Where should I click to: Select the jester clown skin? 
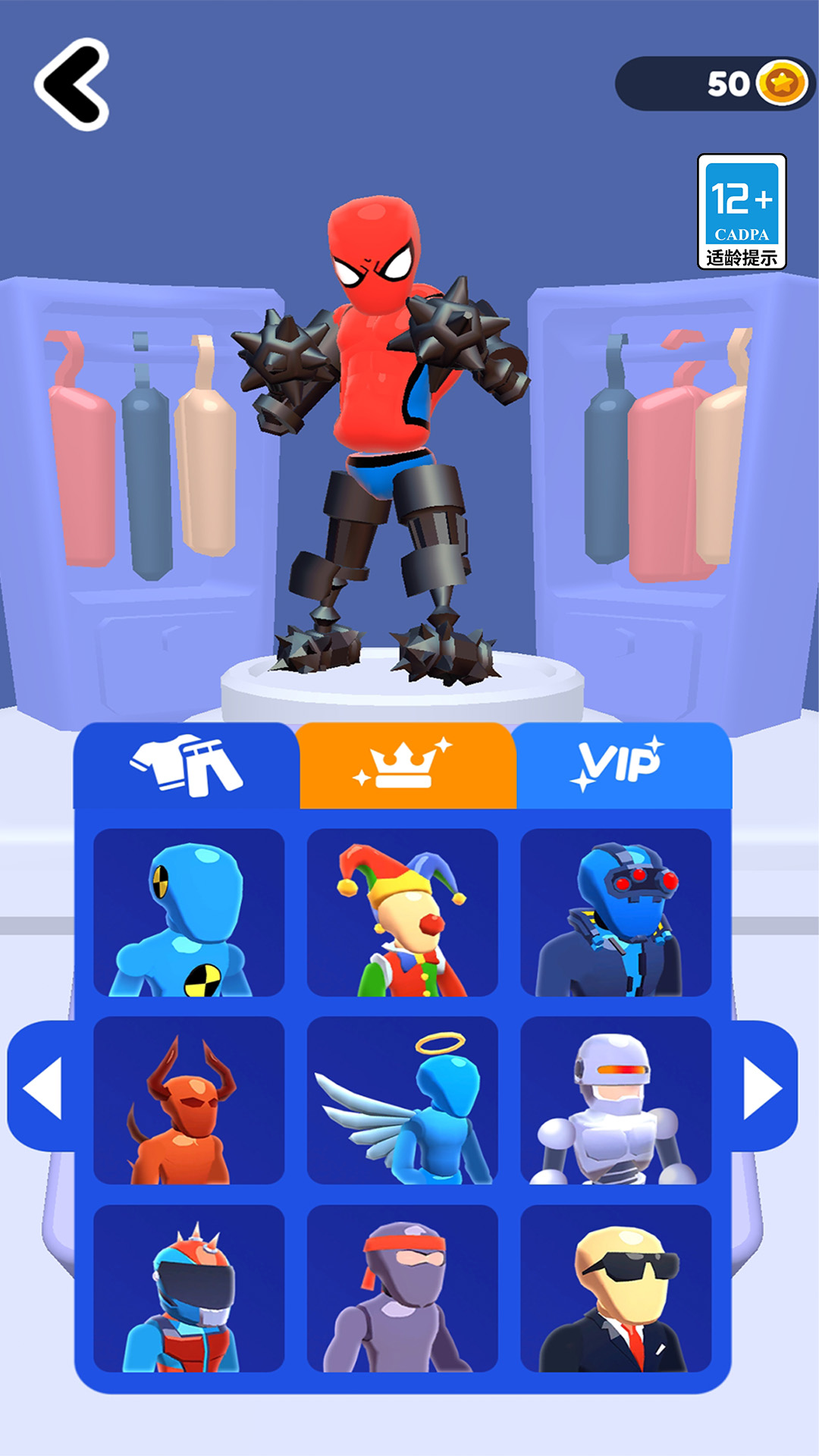(403, 912)
